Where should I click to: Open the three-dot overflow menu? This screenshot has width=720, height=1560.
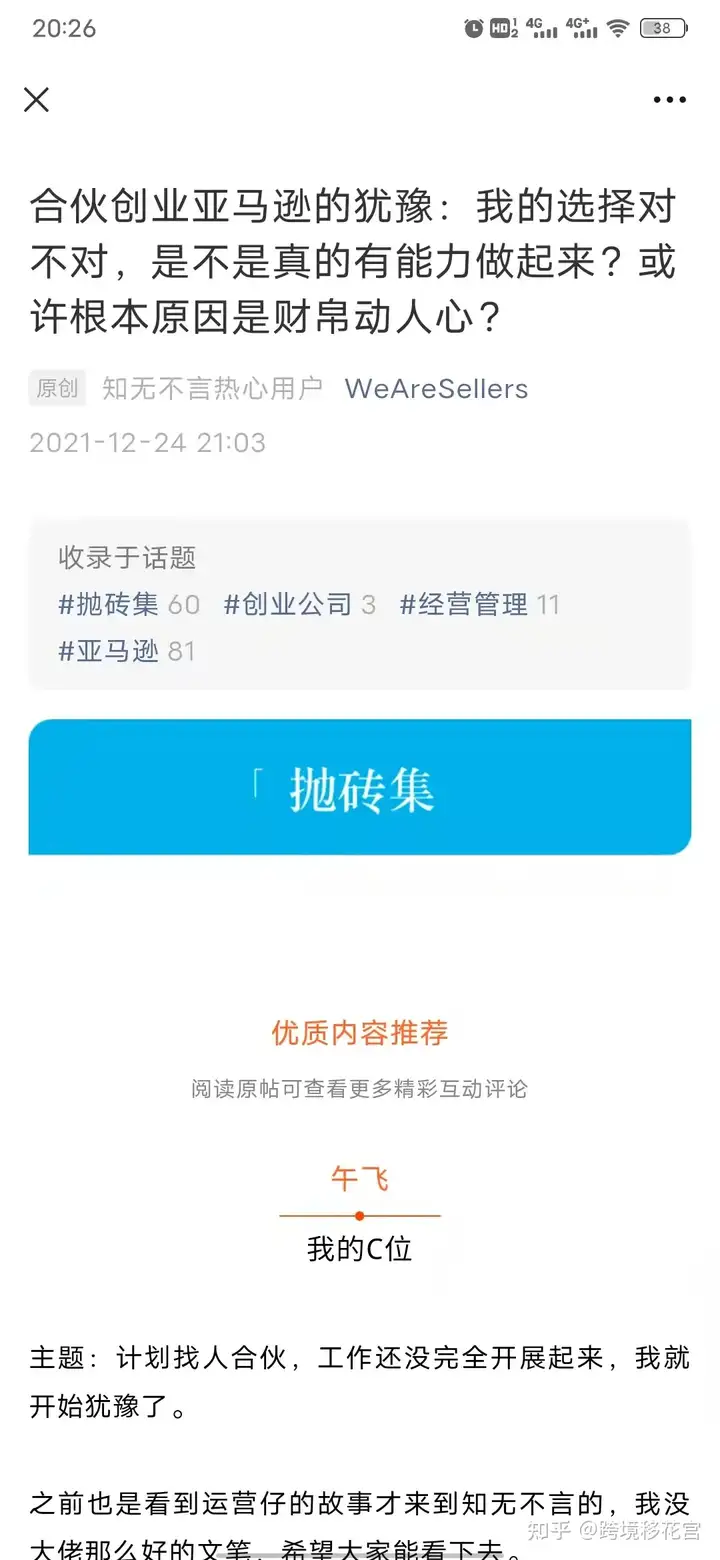pyautogui.click(x=670, y=100)
